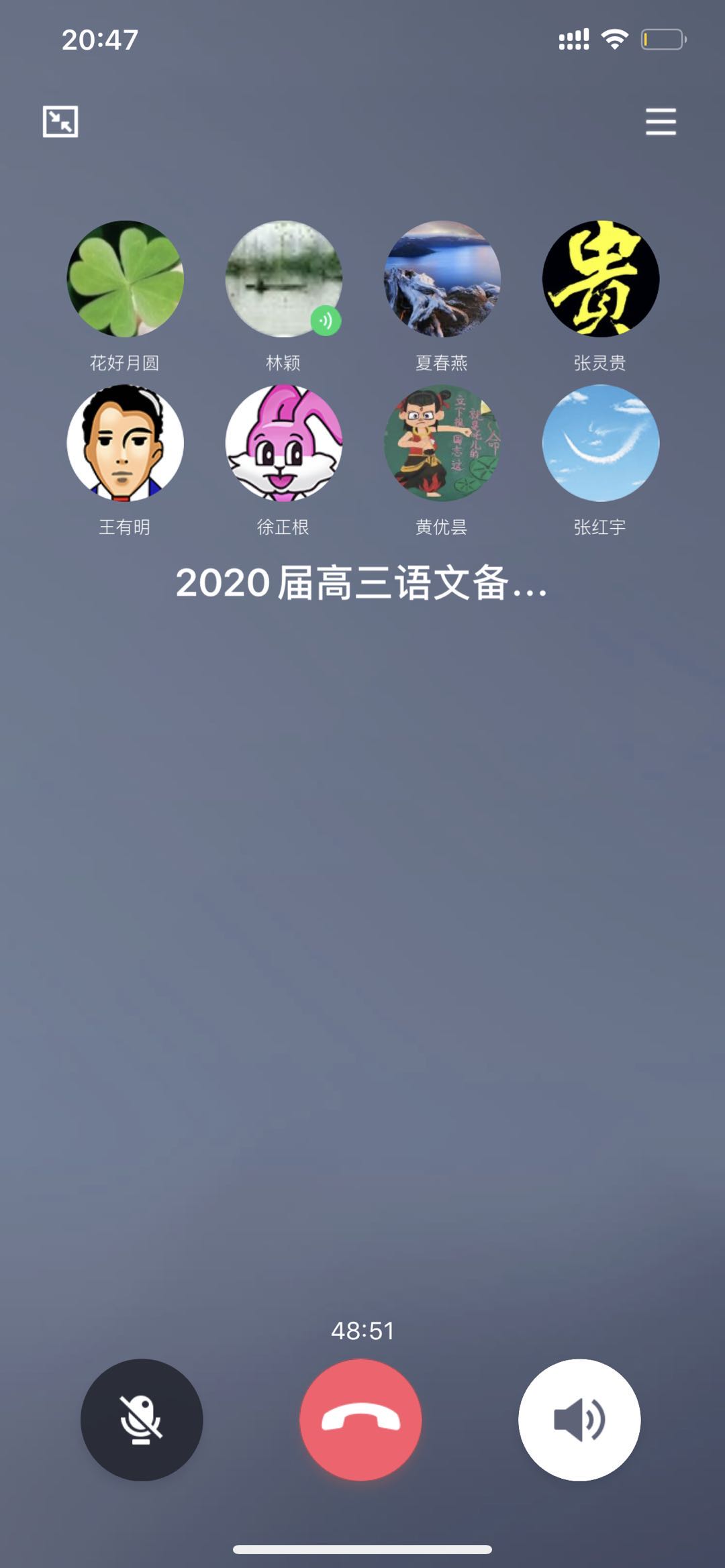The height and width of the screenshot is (1568, 725).
Task: Tap 徐正根's avatar
Action: pos(283,443)
